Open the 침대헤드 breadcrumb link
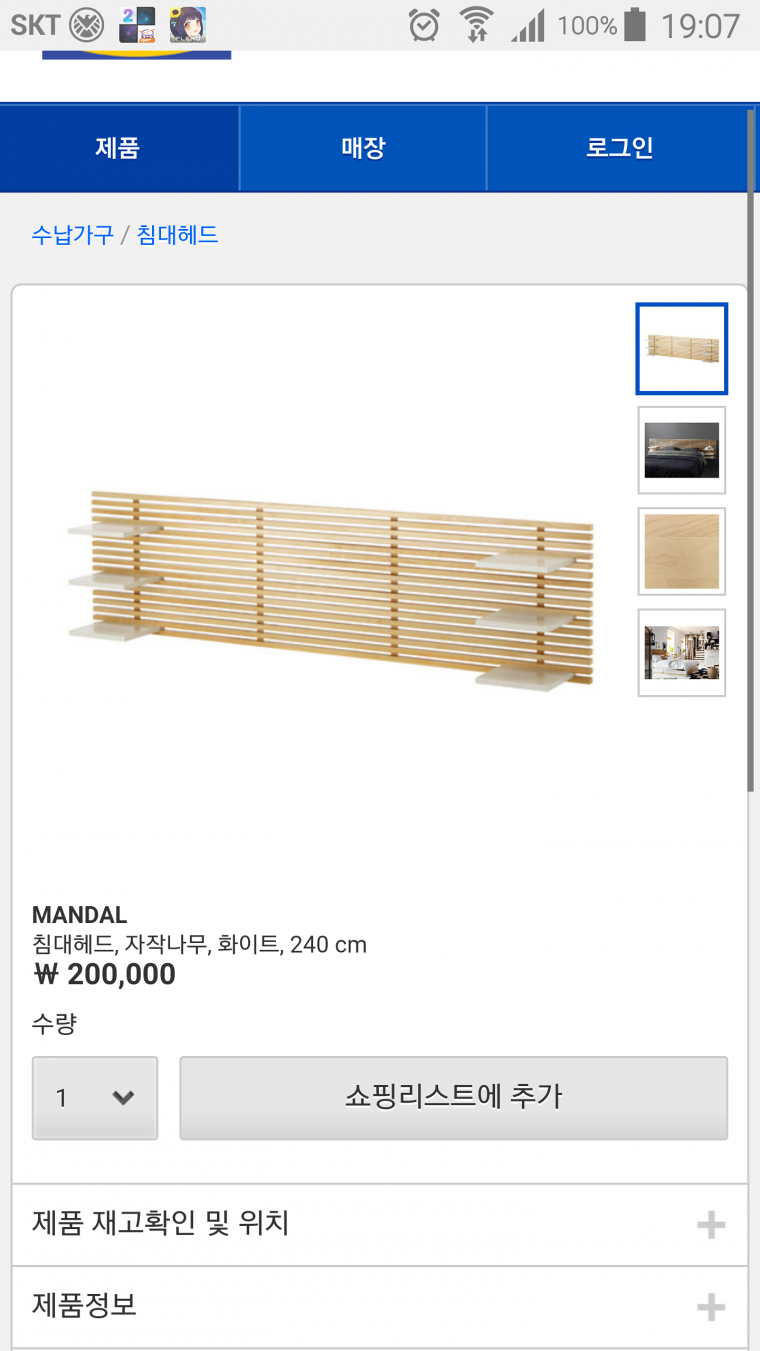The width and height of the screenshot is (760, 1351). click(178, 235)
